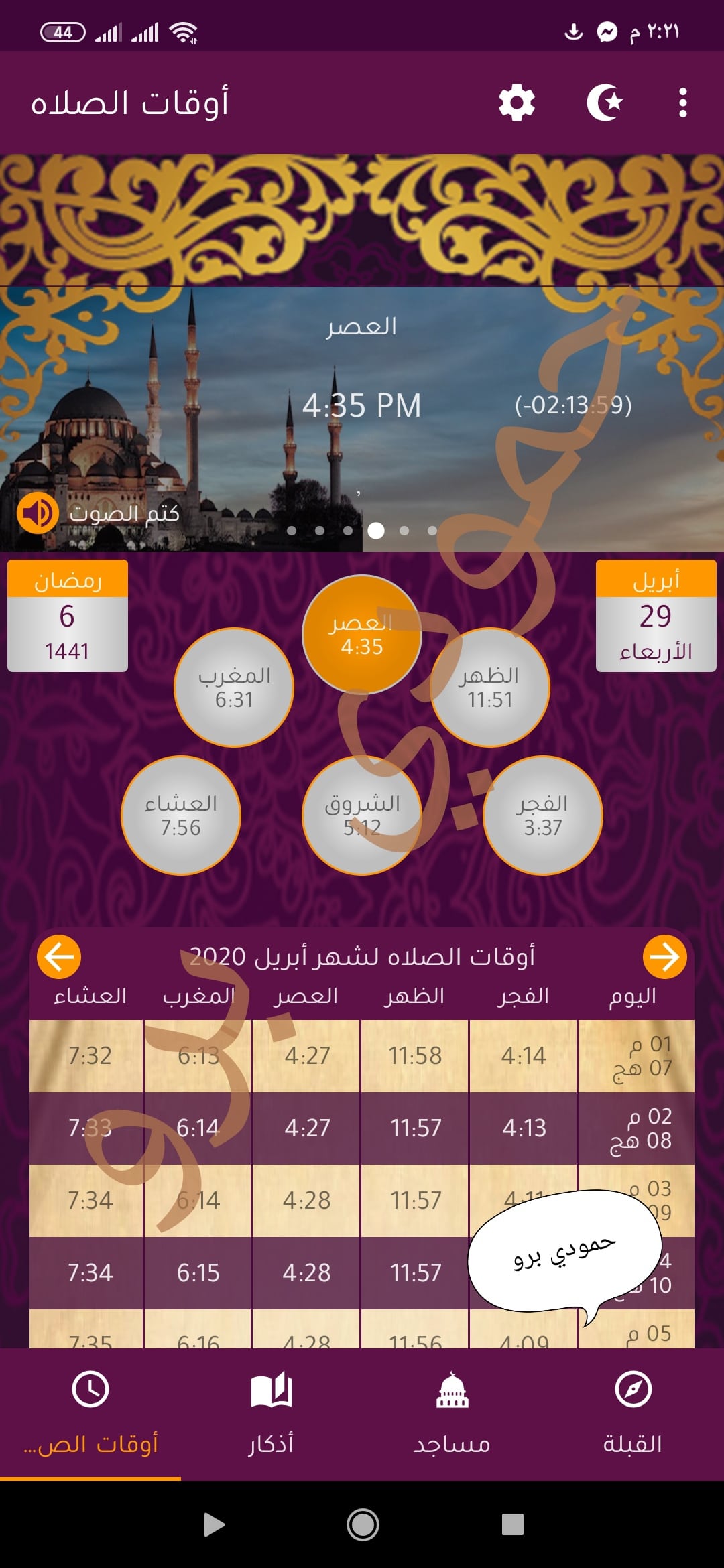This screenshot has width=724, height=1568.
Task: Switch to the القبلة tab
Action: tap(633, 1413)
